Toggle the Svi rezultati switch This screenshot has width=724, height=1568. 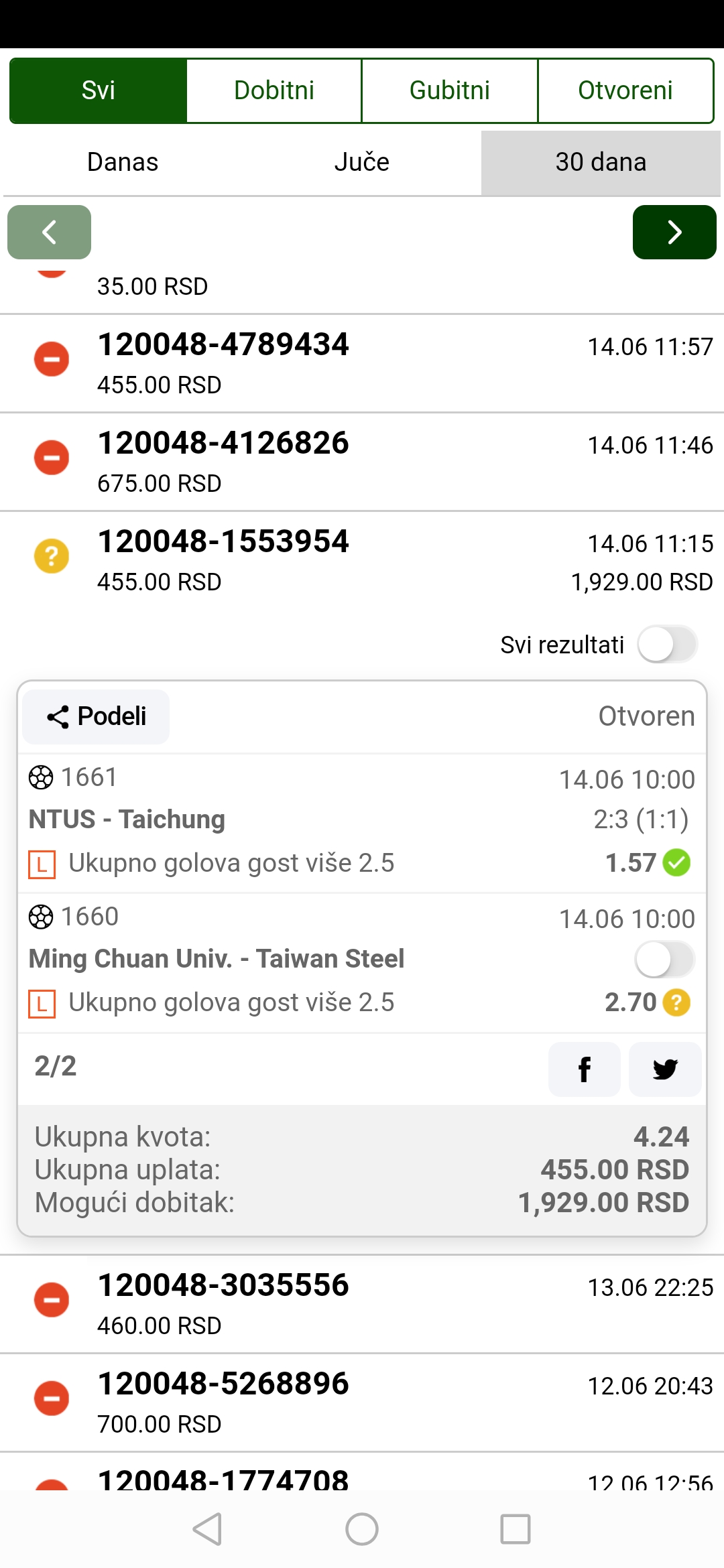667,645
